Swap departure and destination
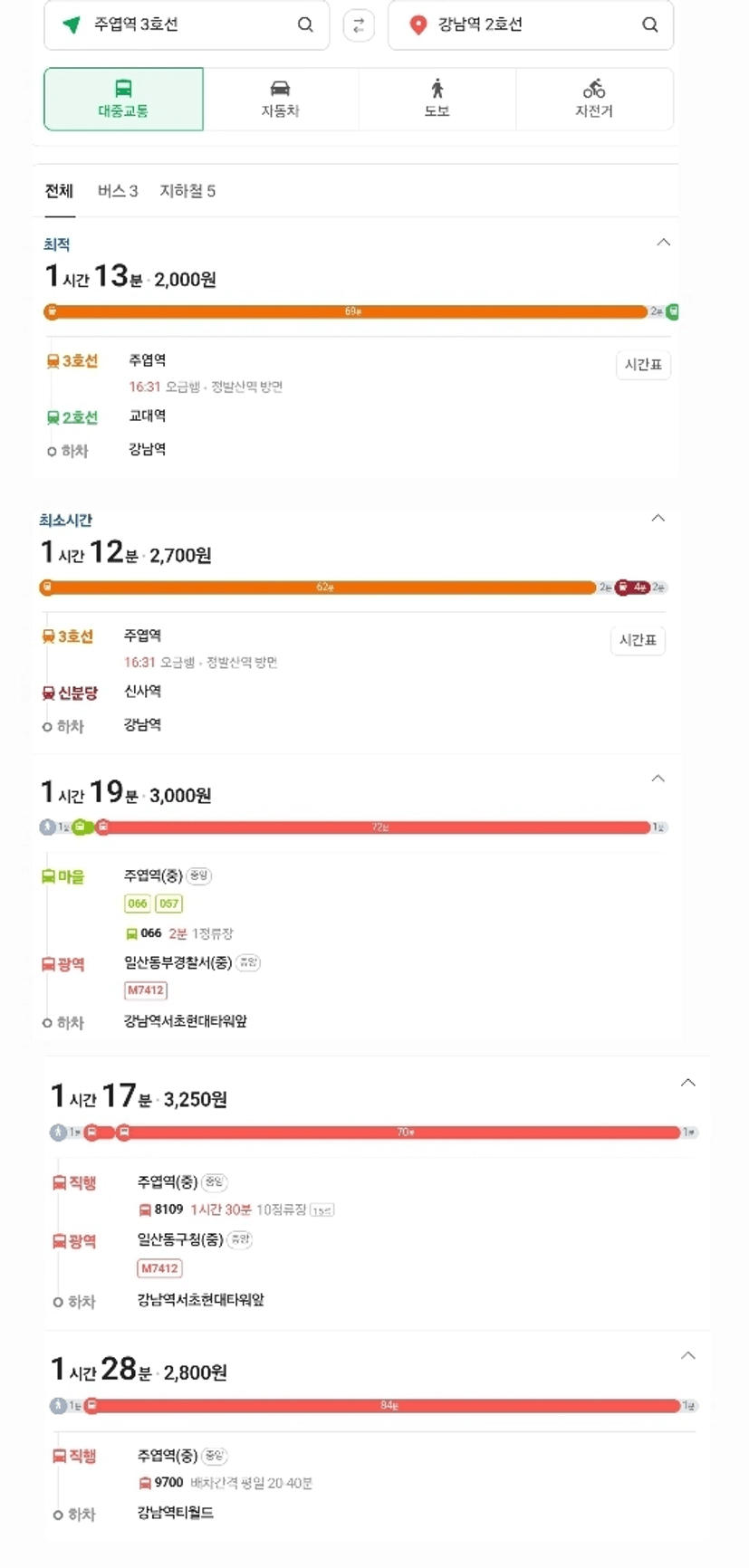749x1568 pixels. (x=359, y=25)
